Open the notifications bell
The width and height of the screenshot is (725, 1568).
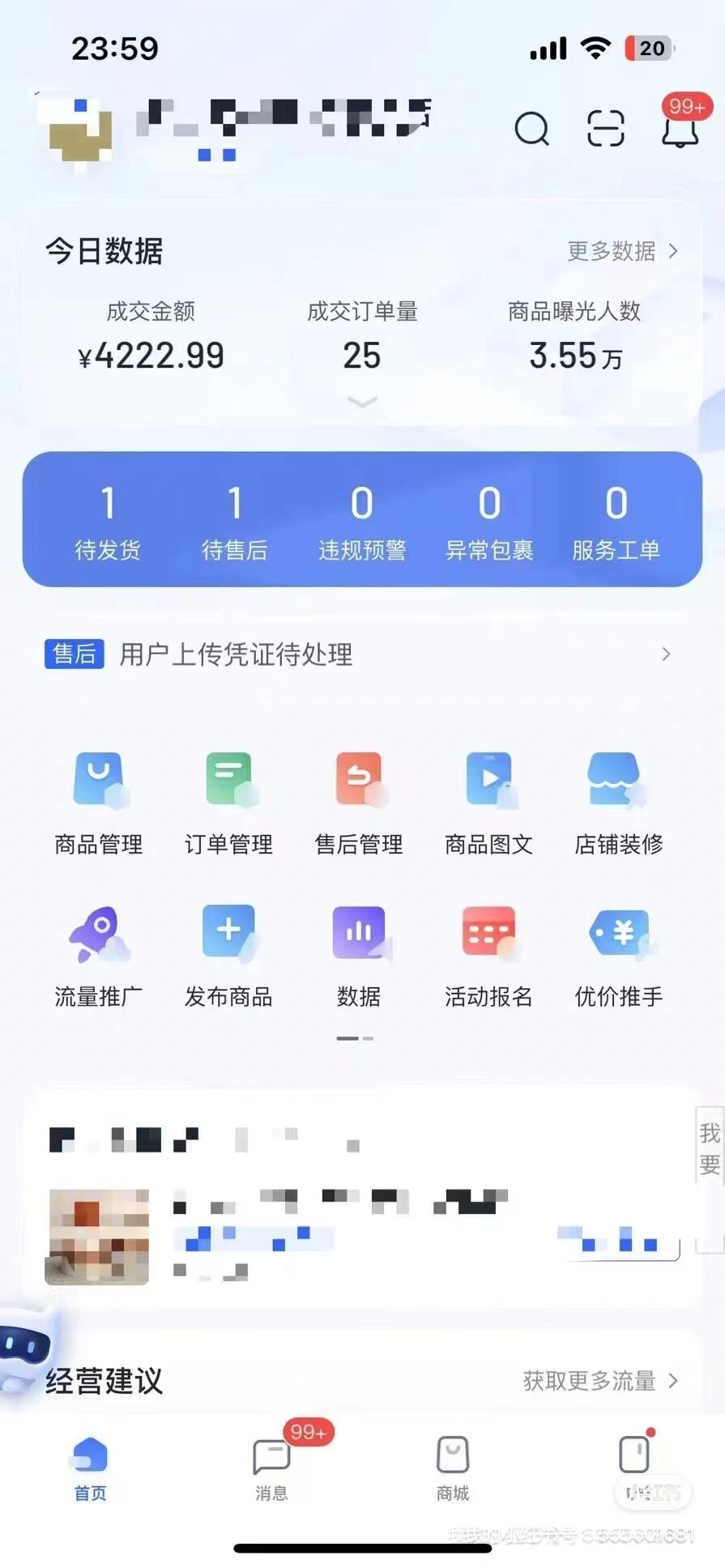click(680, 129)
